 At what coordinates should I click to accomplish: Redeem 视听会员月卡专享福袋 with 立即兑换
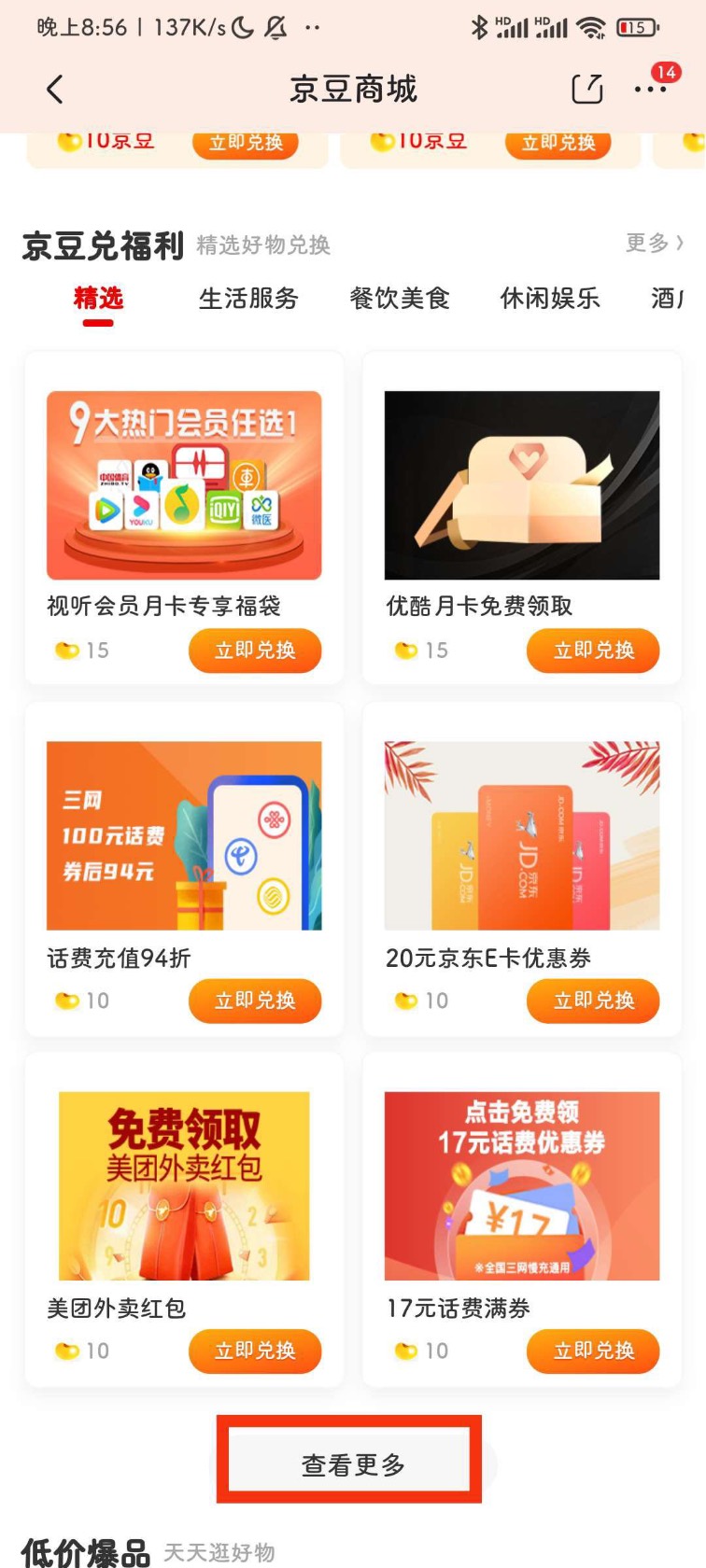coord(255,651)
